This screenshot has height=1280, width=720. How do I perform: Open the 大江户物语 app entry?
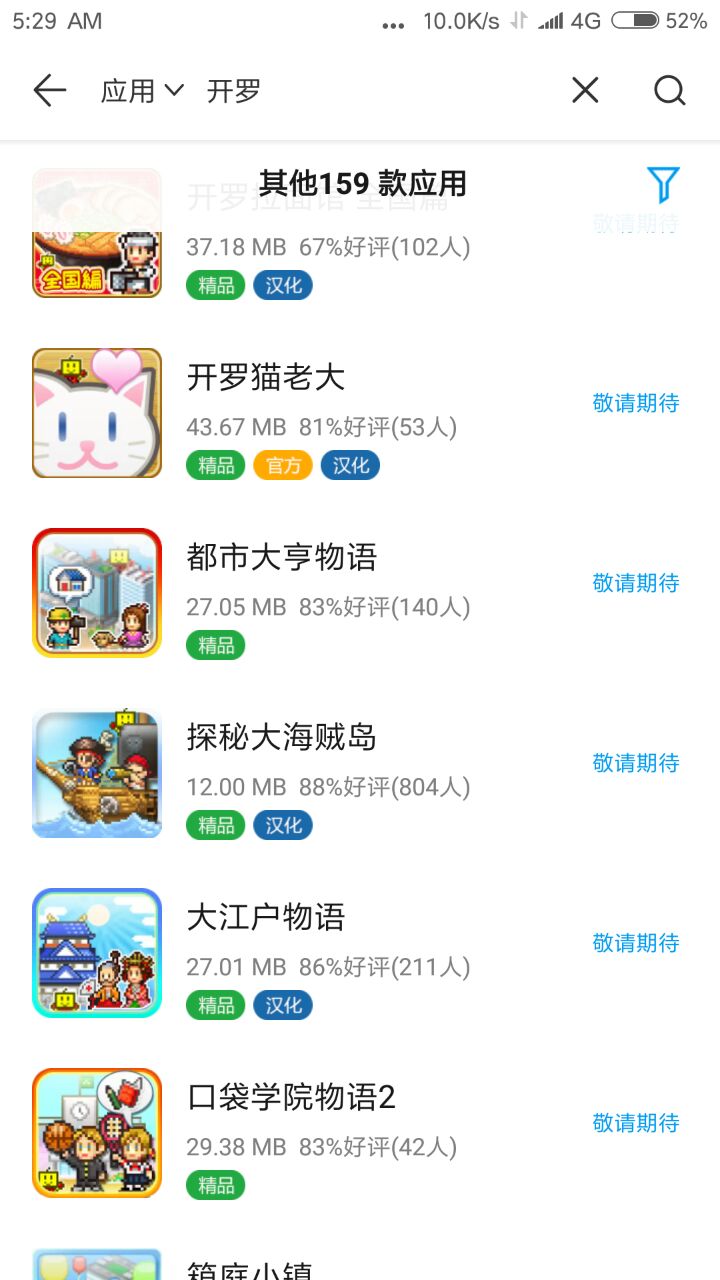point(360,953)
